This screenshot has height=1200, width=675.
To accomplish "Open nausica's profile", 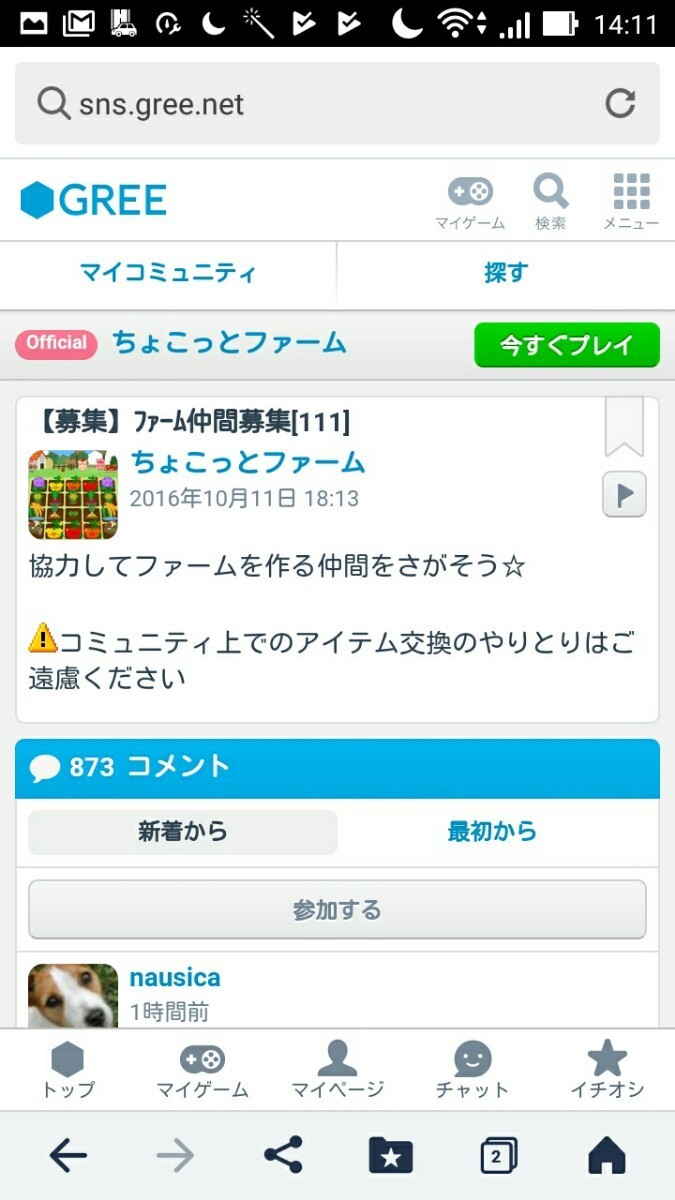I will pos(175,978).
